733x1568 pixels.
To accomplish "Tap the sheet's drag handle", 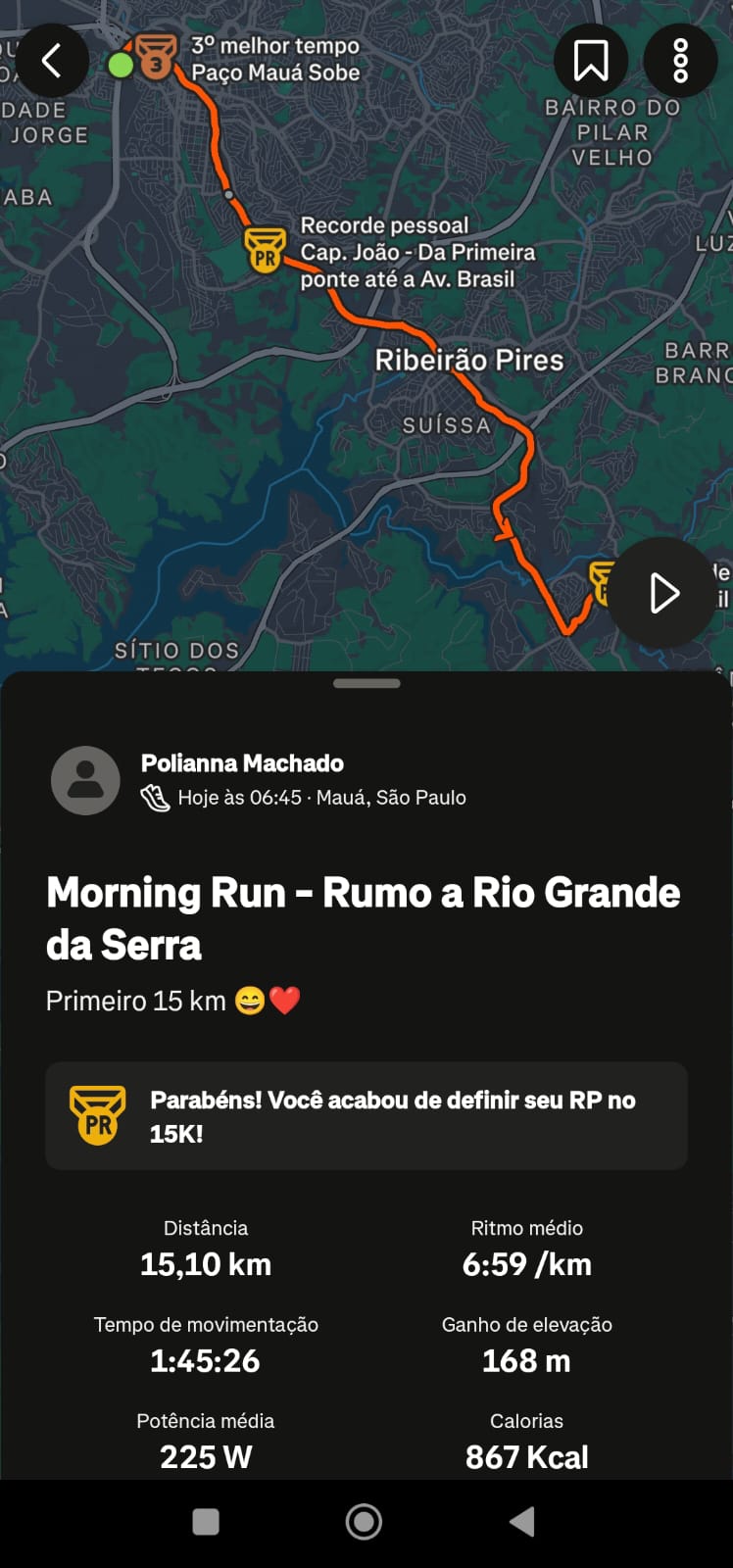I will click(x=366, y=683).
